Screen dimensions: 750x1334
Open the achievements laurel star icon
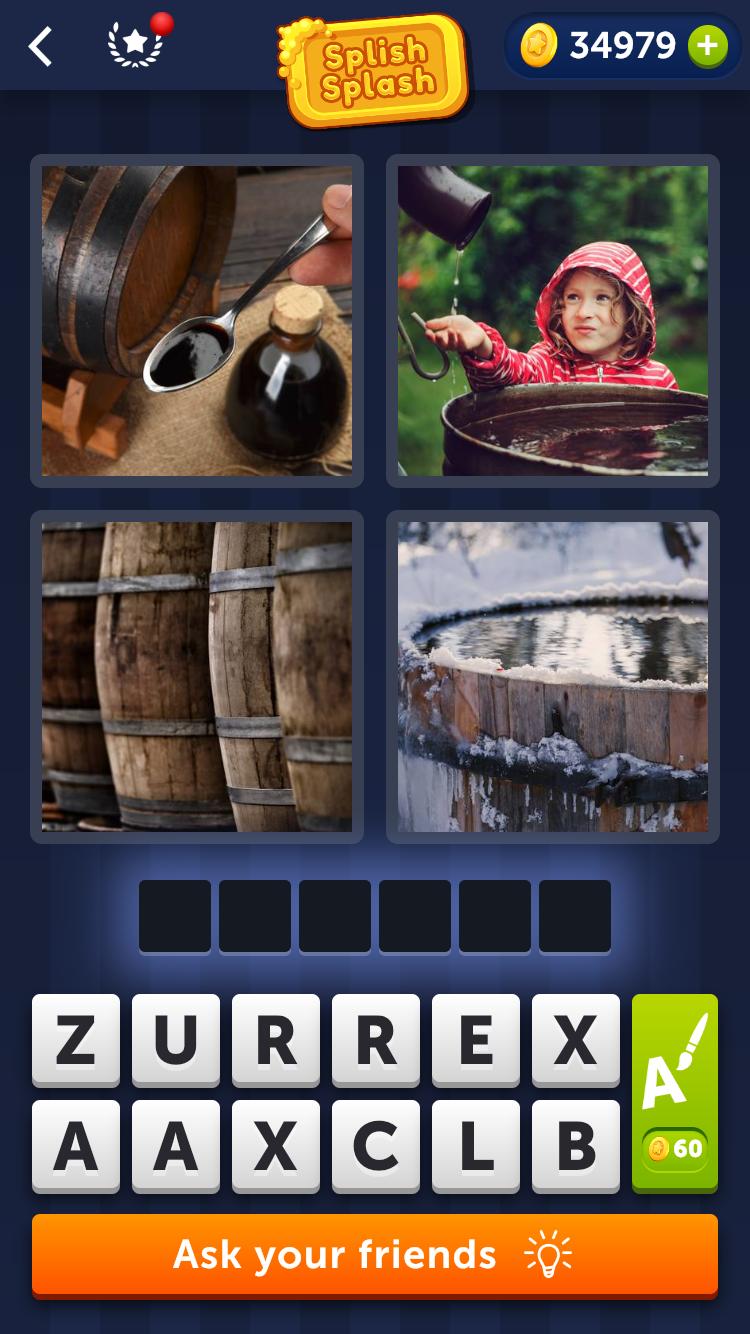click(x=135, y=45)
